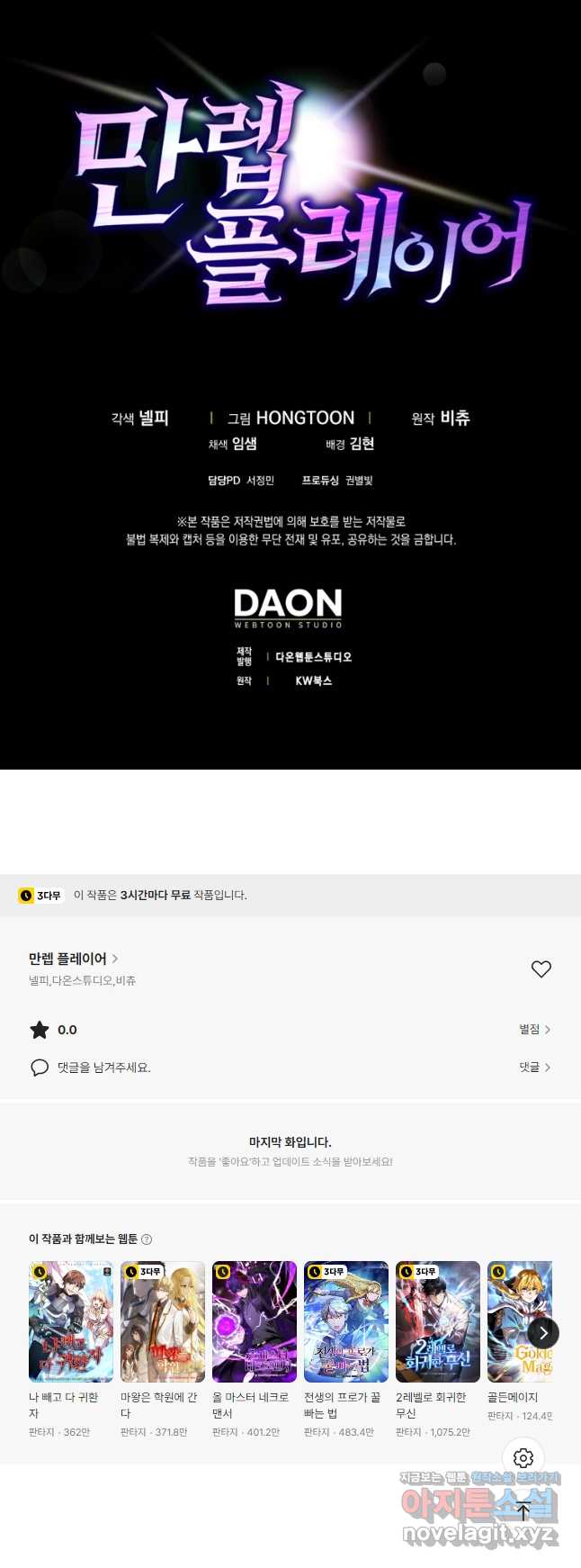The width and height of the screenshot is (581, 1568).
Task: Jump back to top with the up arrow
Action: [x=523, y=1513]
